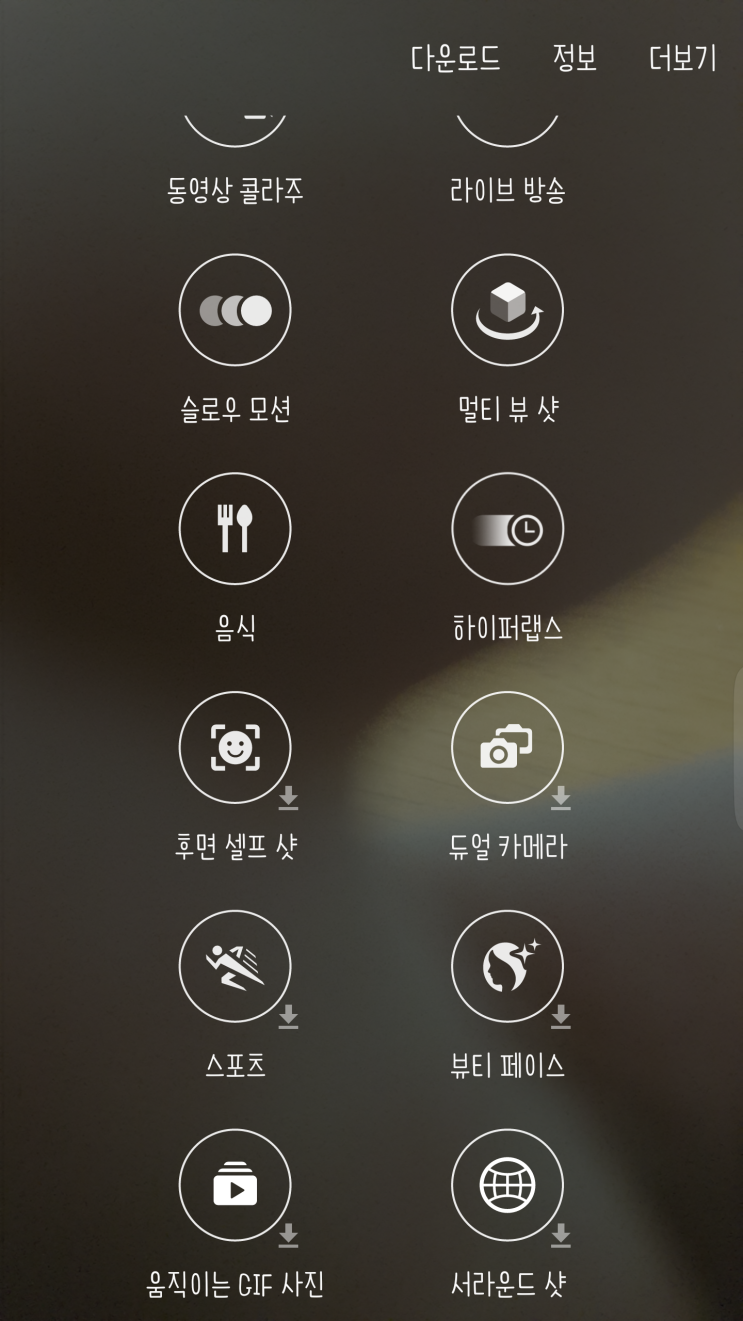Download the 스포츠 mode
The width and height of the screenshot is (743, 1321).
tap(235, 967)
